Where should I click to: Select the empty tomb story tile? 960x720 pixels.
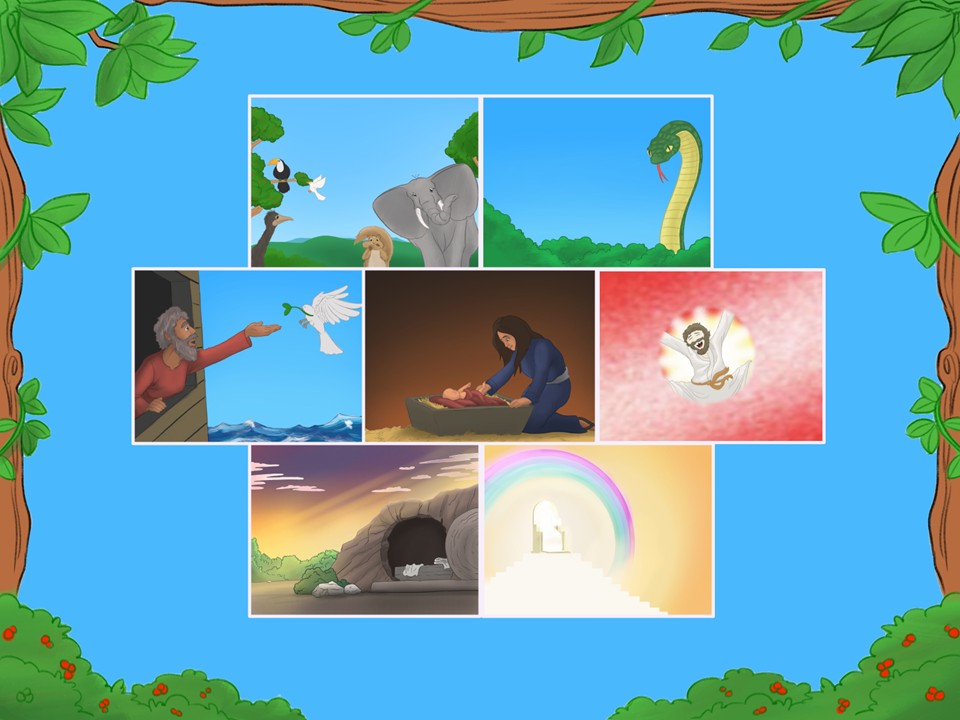pyautogui.click(x=364, y=530)
